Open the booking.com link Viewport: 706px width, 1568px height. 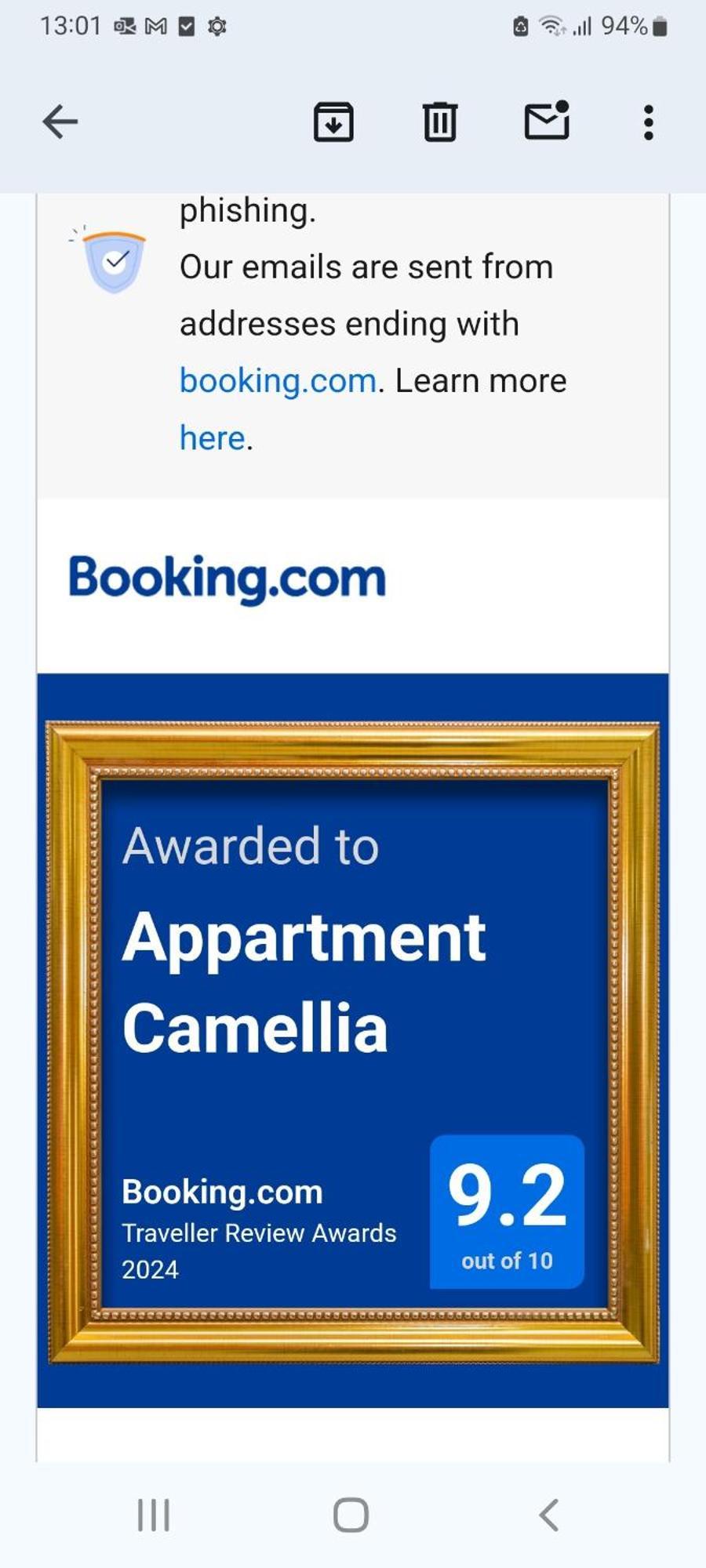pos(278,381)
